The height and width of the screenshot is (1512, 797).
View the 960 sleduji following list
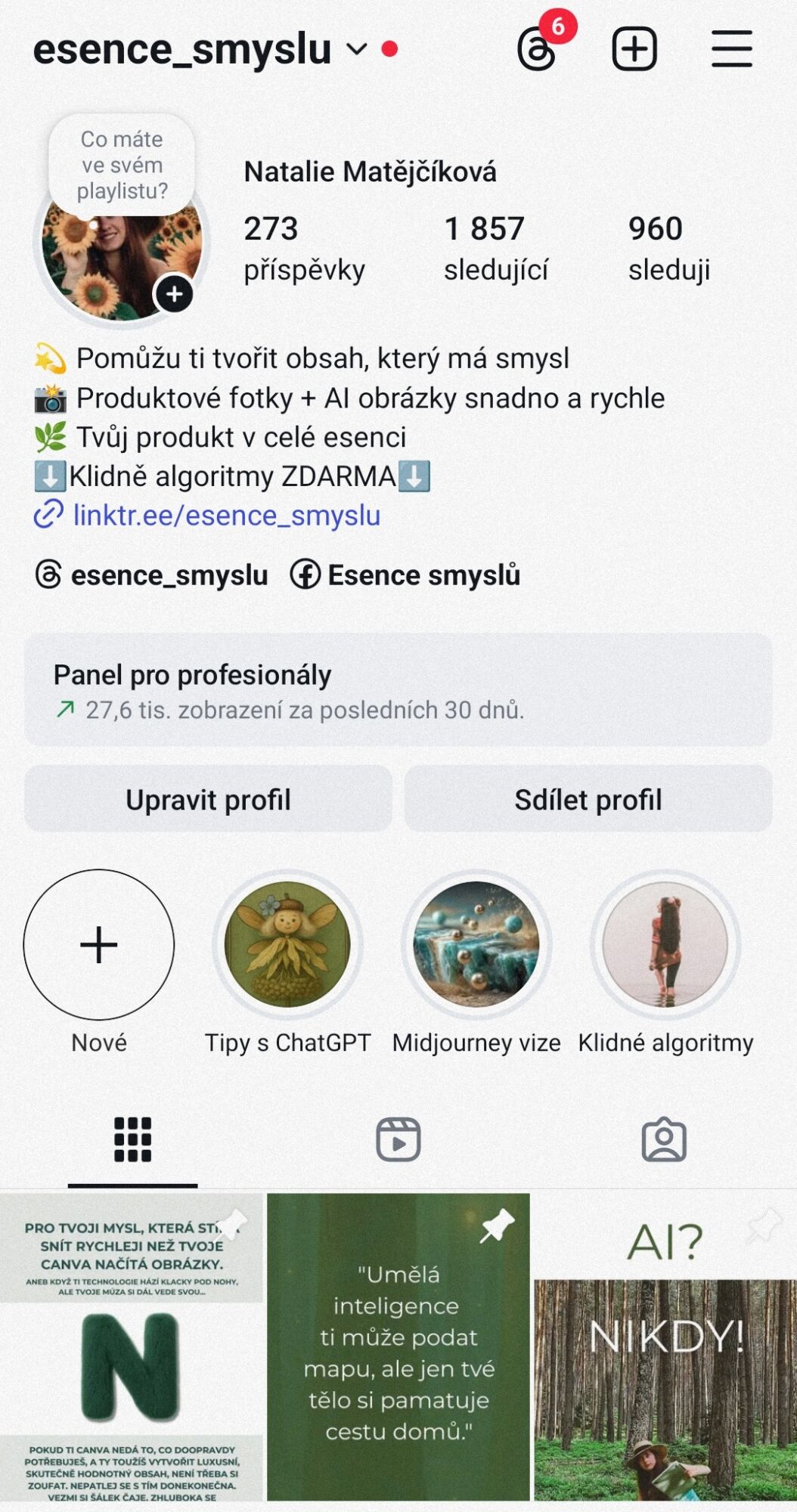pos(668,247)
